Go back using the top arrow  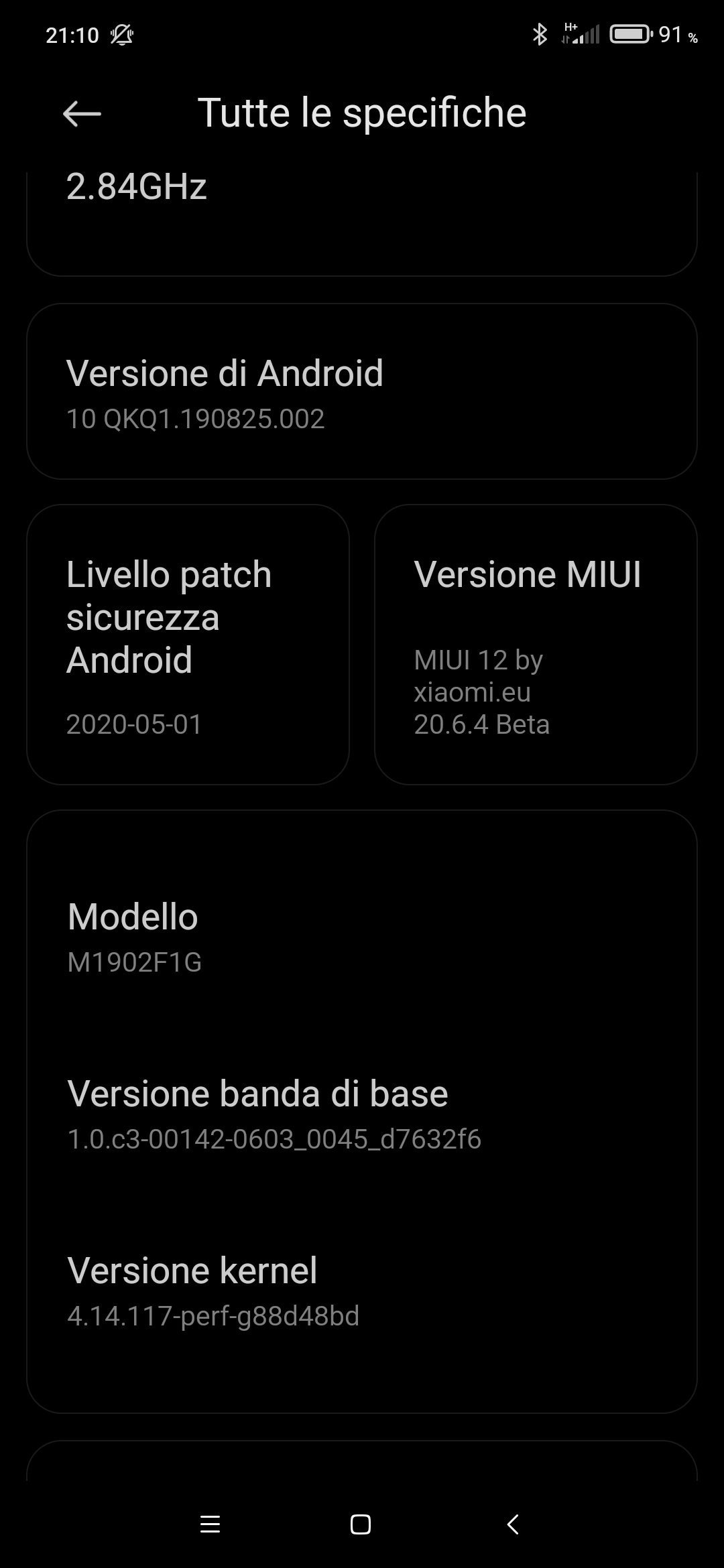pyautogui.click(x=82, y=114)
